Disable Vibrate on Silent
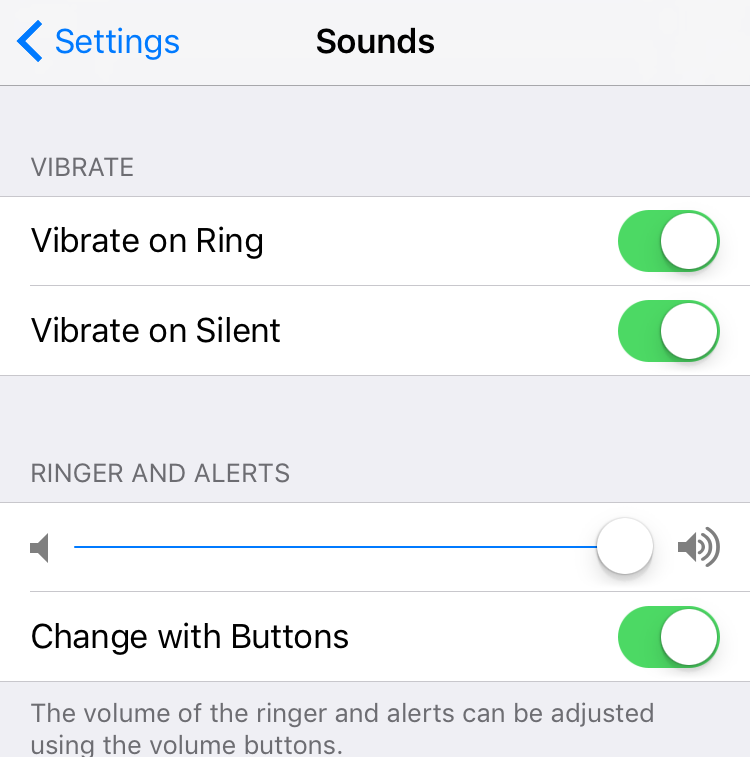Image resolution: width=750 pixels, height=757 pixels. click(x=668, y=330)
